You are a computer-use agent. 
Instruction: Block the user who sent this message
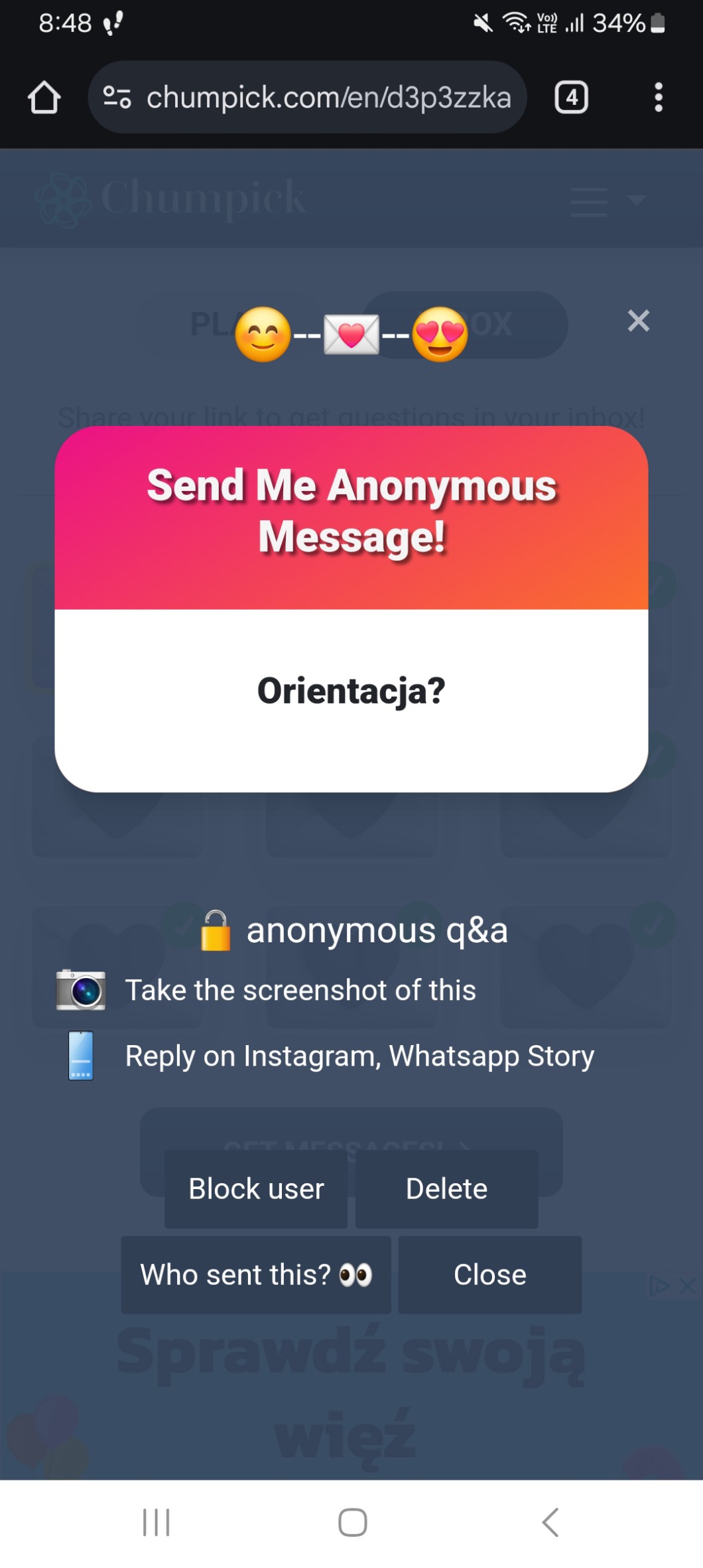pyautogui.click(x=256, y=1188)
